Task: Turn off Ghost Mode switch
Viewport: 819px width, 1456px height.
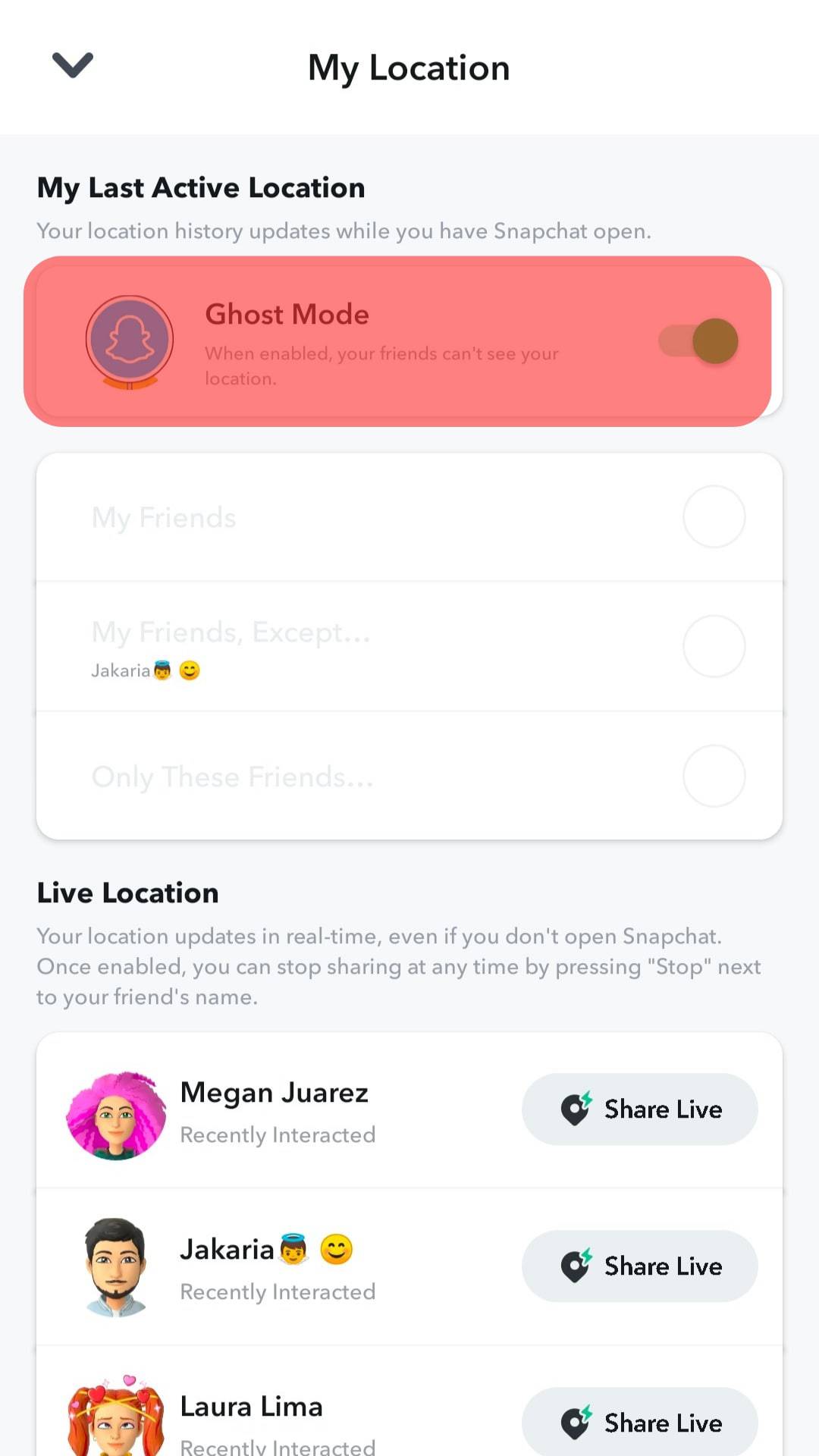Action: pos(699,341)
